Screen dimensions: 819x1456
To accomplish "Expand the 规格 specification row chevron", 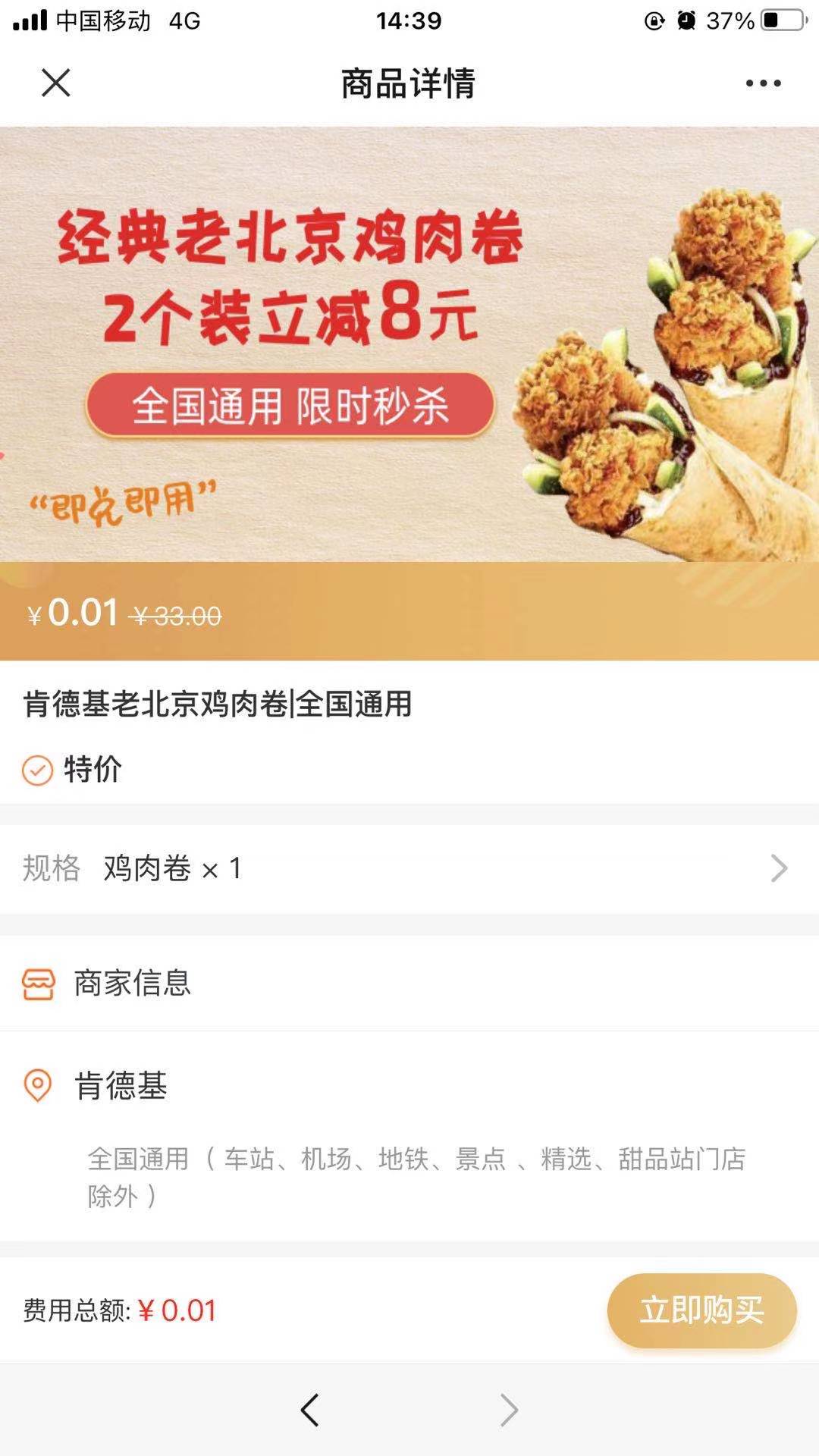I will click(x=777, y=869).
